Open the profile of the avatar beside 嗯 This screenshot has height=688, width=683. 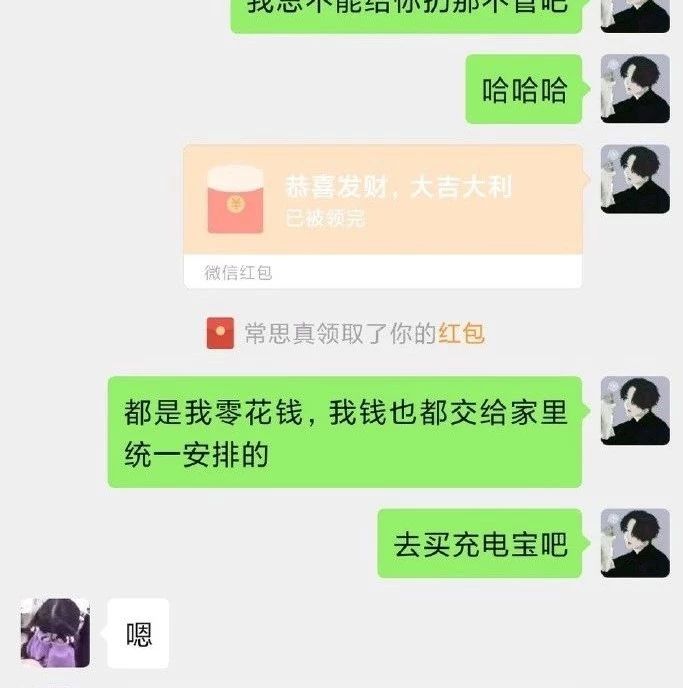pyautogui.click(x=55, y=633)
